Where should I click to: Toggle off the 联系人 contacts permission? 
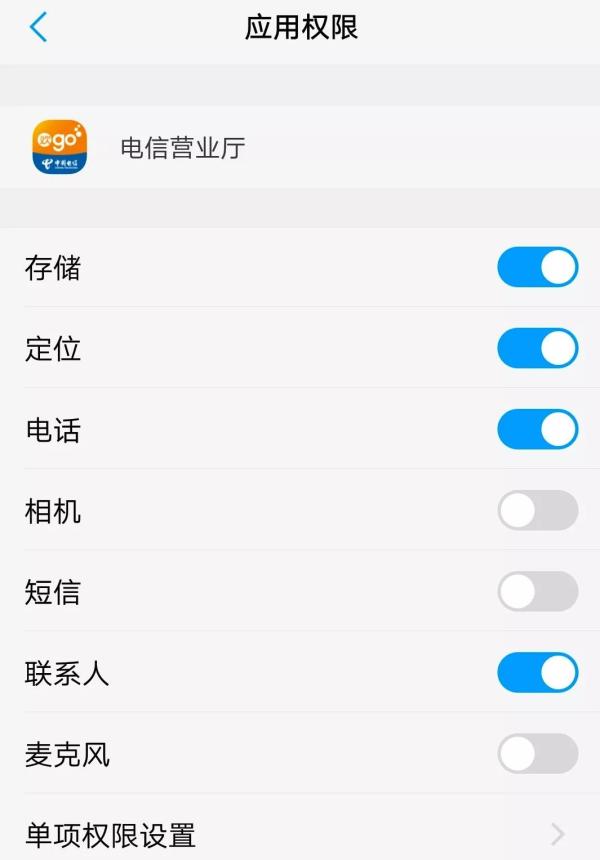537,673
